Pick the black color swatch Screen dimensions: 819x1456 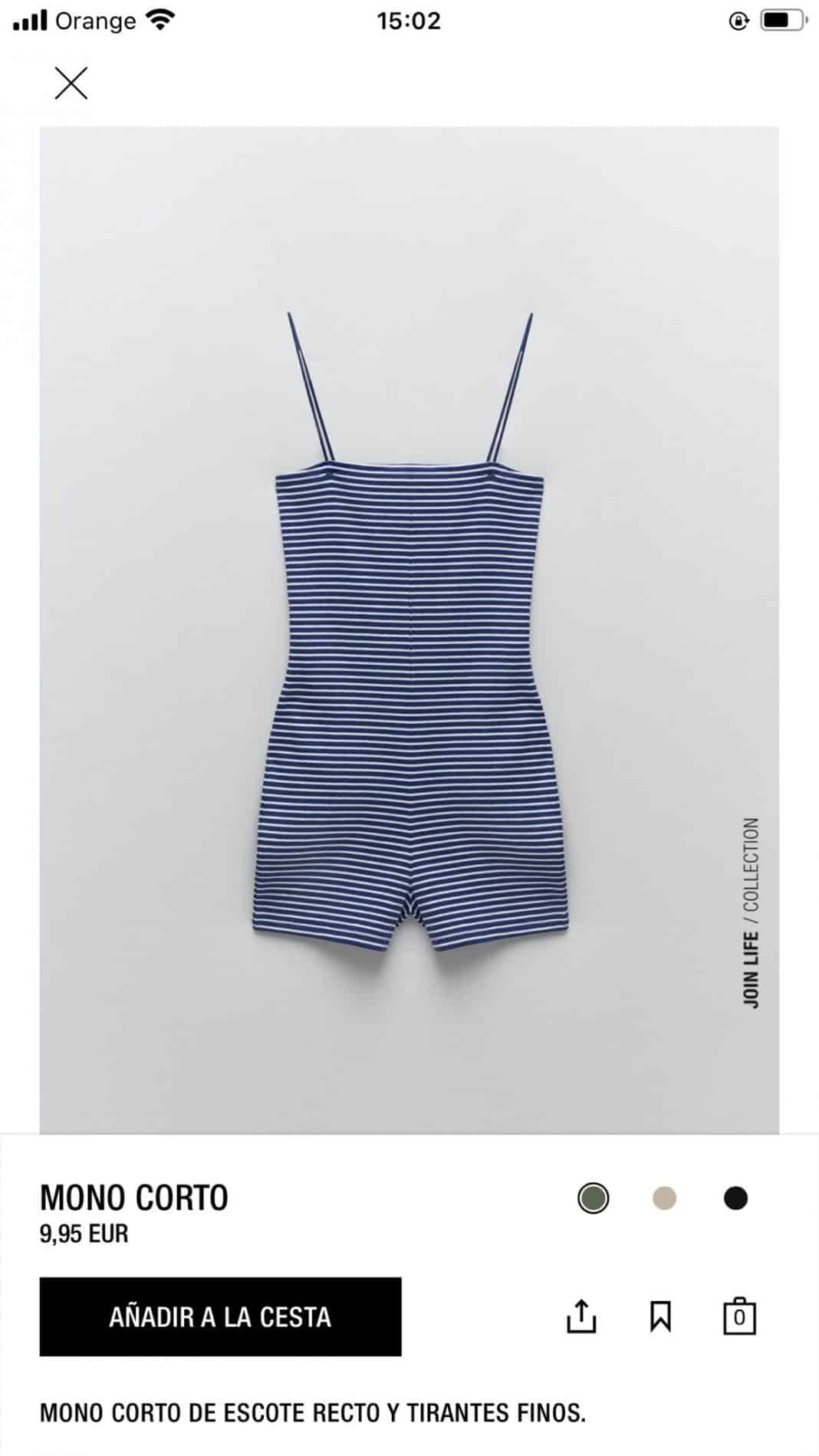(x=735, y=1198)
